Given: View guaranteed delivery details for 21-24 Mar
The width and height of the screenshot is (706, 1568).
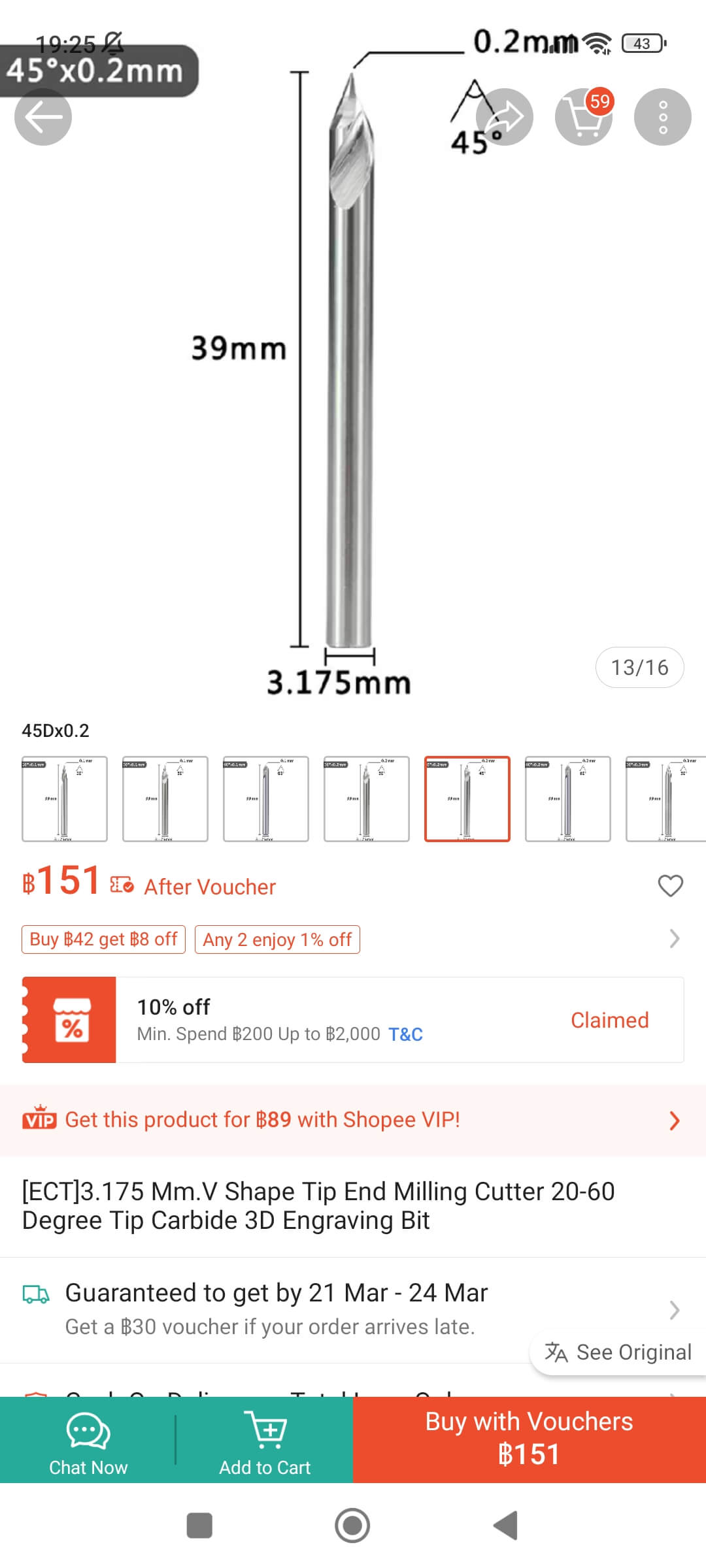Looking at the screenshot, I should point(353,1309).
